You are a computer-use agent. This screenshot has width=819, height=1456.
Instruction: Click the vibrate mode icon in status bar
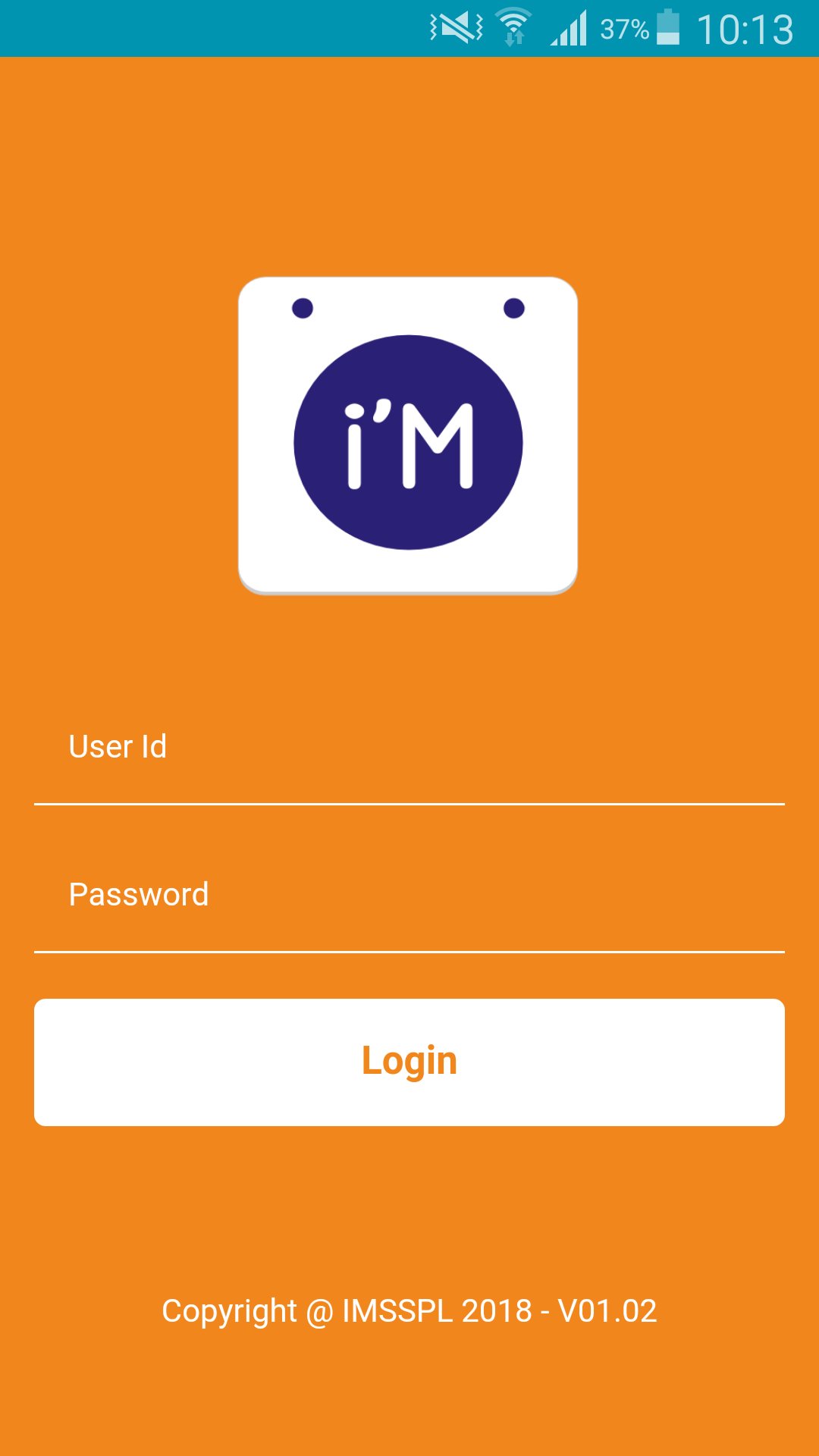coord(456,29)
